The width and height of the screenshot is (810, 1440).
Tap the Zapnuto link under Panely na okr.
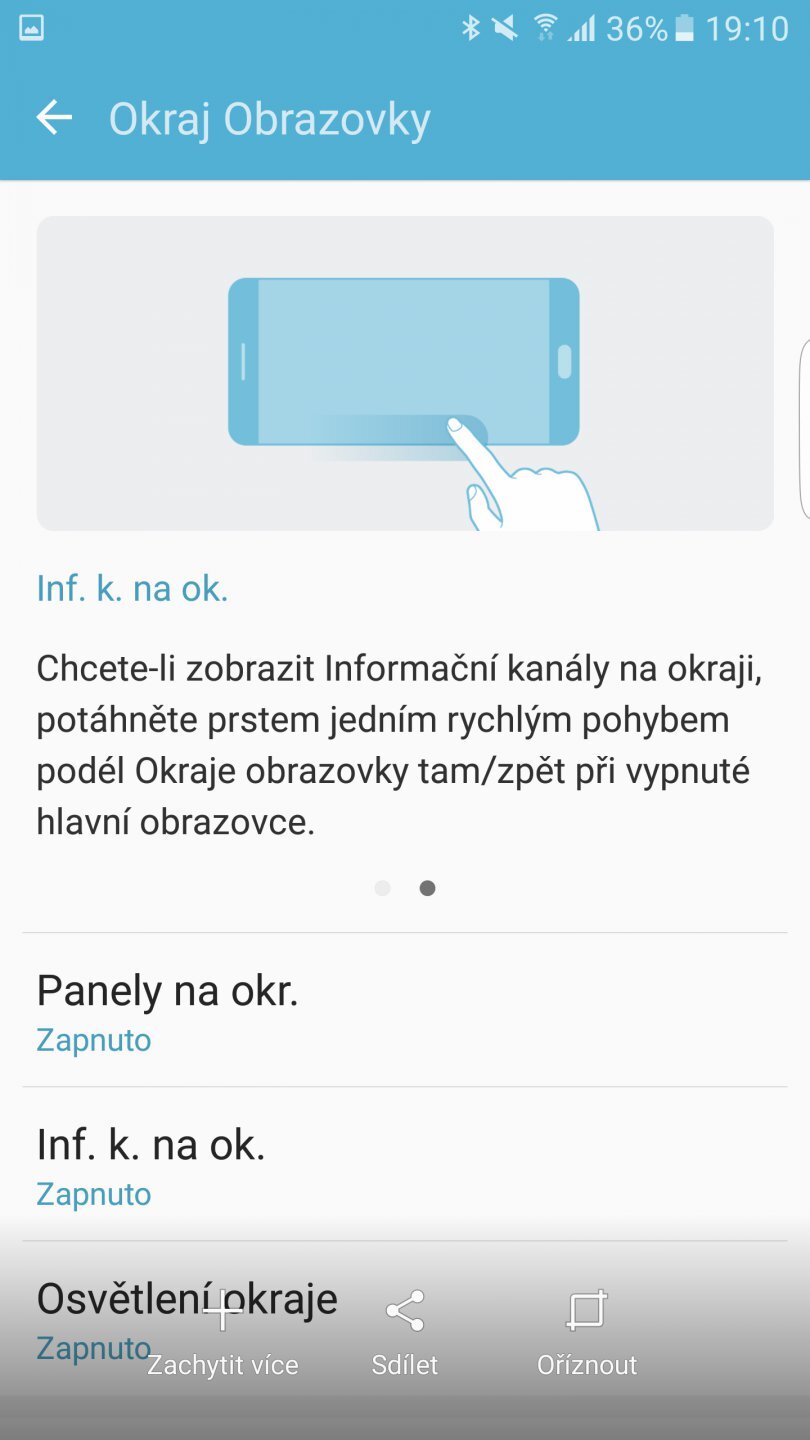(93, 1040)
